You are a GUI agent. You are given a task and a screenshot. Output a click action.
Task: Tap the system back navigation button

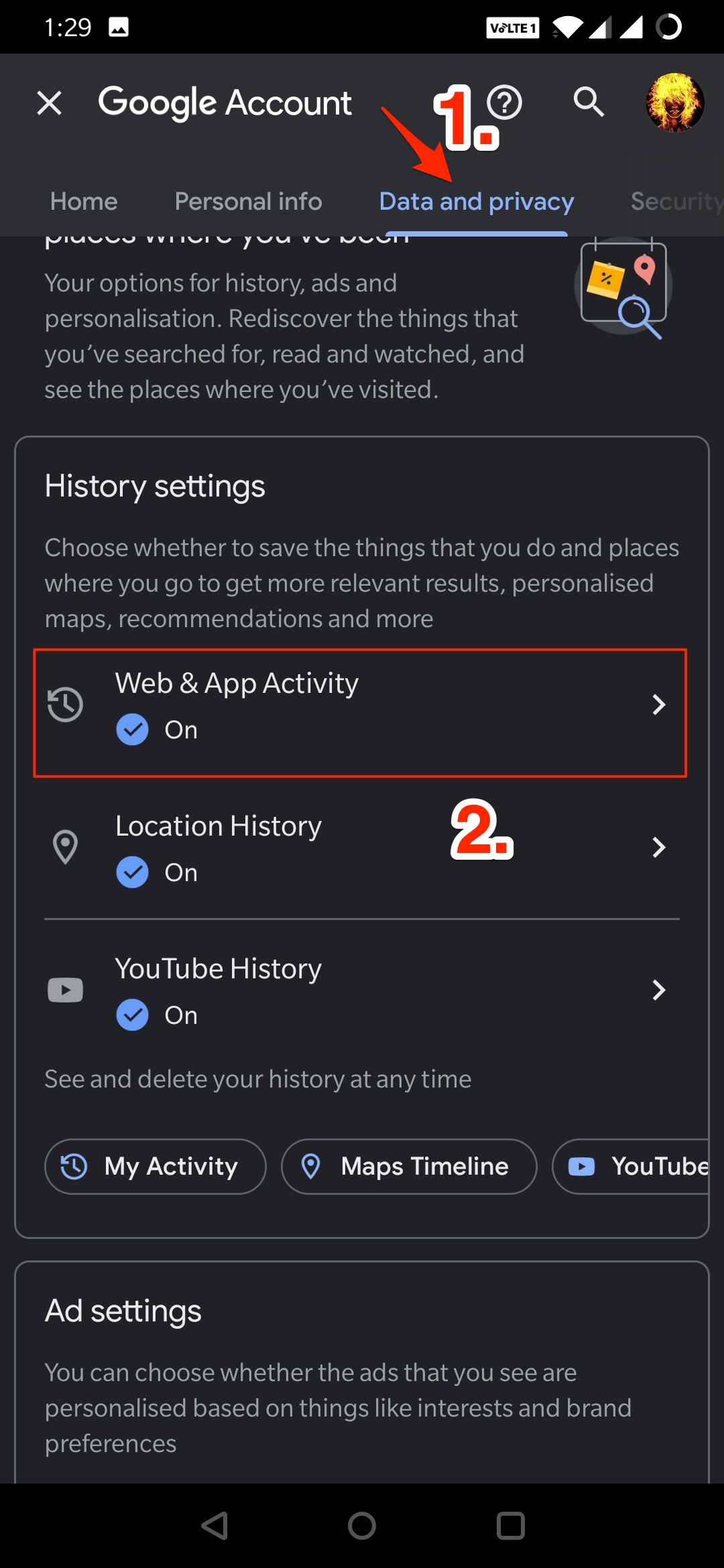[x=215, y=1526]
